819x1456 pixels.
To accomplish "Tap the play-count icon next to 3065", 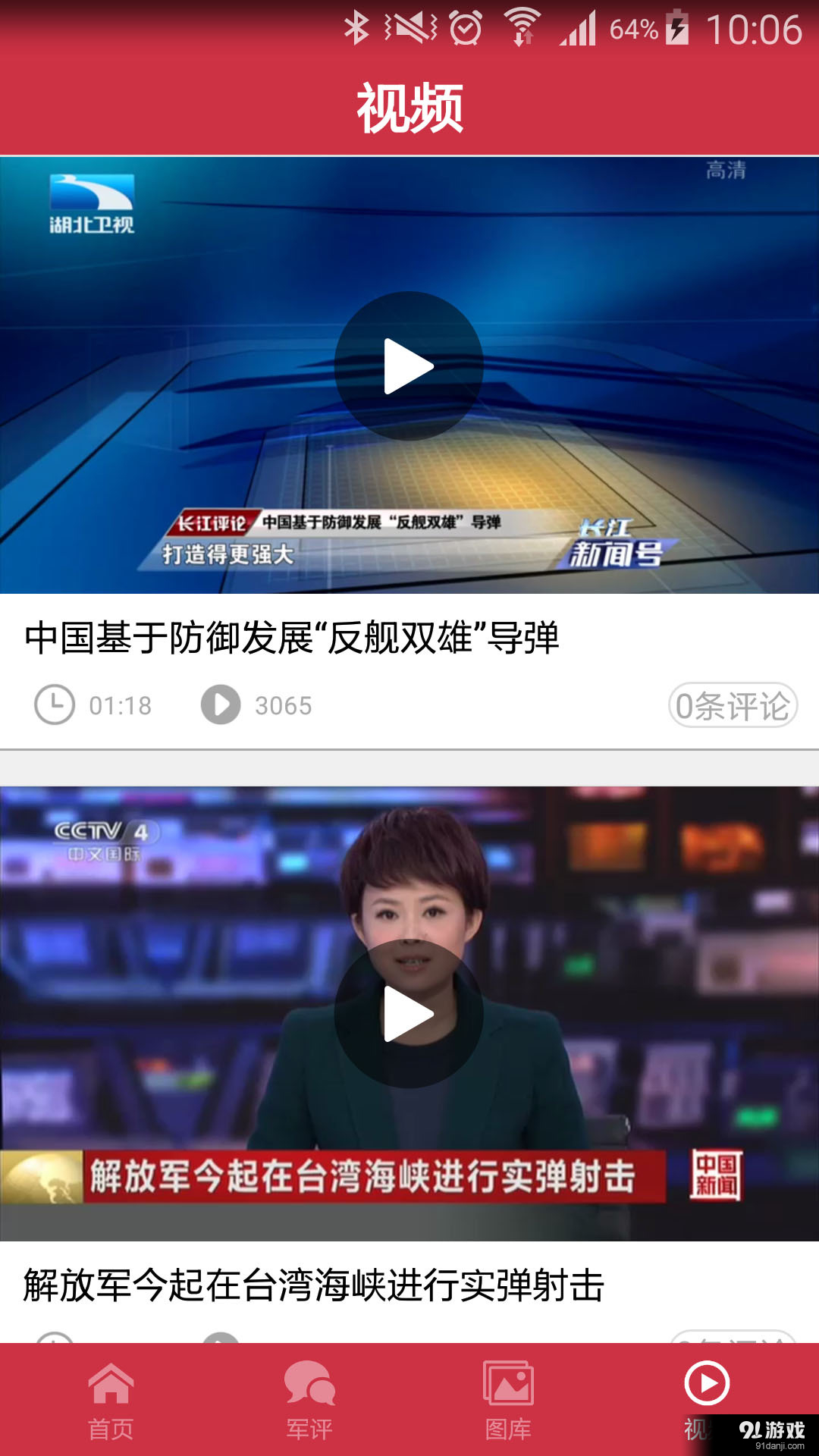I will coord(220,705).
